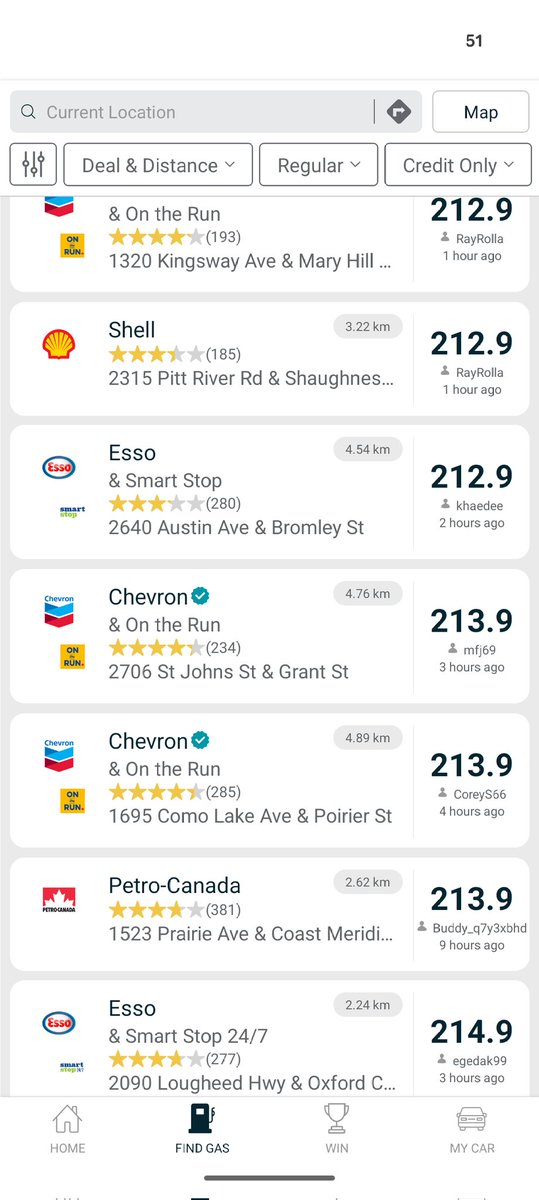Go to the My Car tab
This screenshot has height=1200, width=539.
tap(472, 1129)
